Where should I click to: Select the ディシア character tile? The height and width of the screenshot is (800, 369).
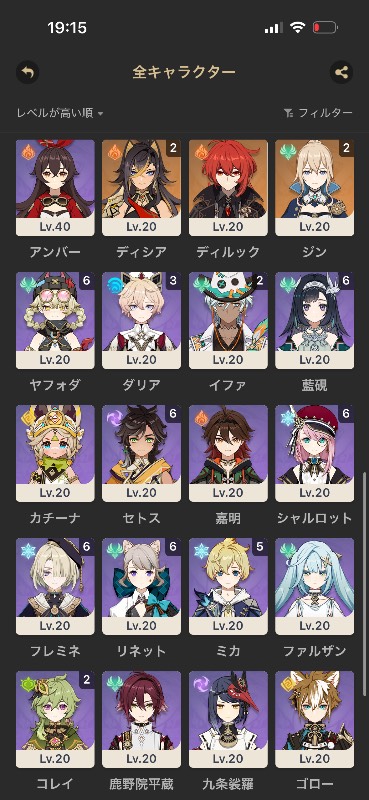click(141, 188)
